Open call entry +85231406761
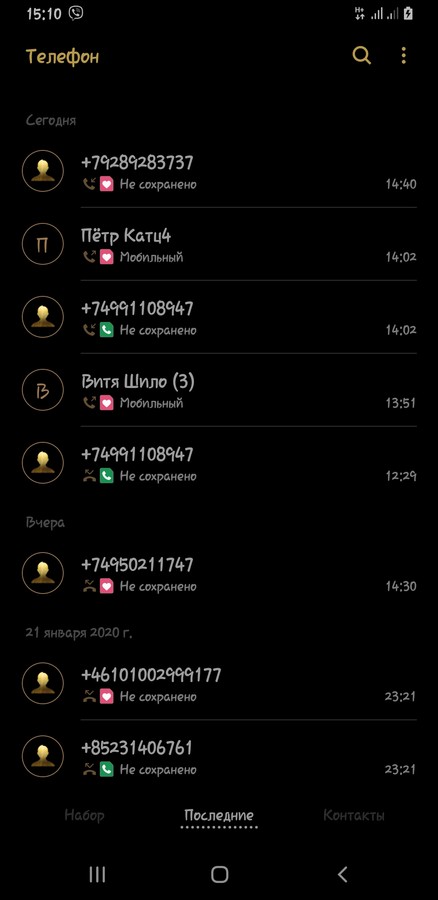The image size is (438, 900). pyautogui.click(x=219, y=756)
